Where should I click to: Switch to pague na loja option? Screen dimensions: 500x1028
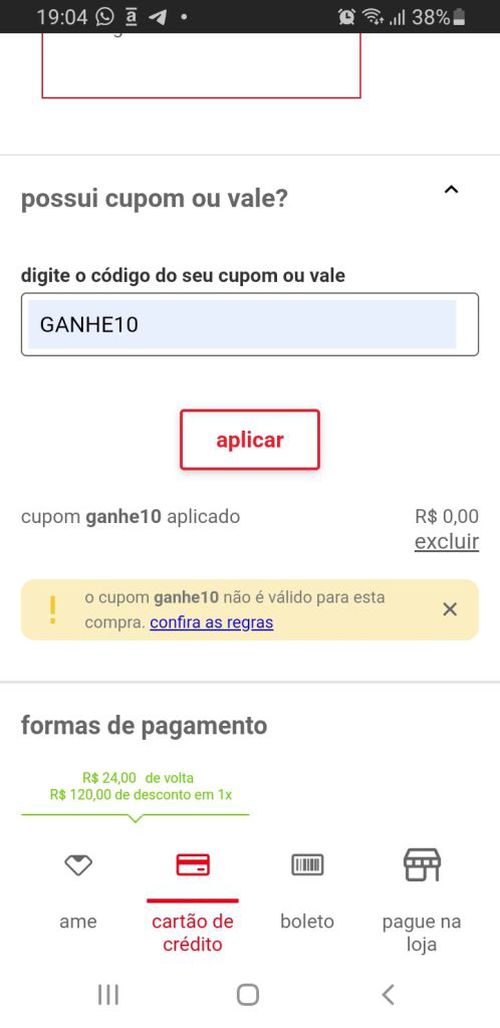[421, 900]
